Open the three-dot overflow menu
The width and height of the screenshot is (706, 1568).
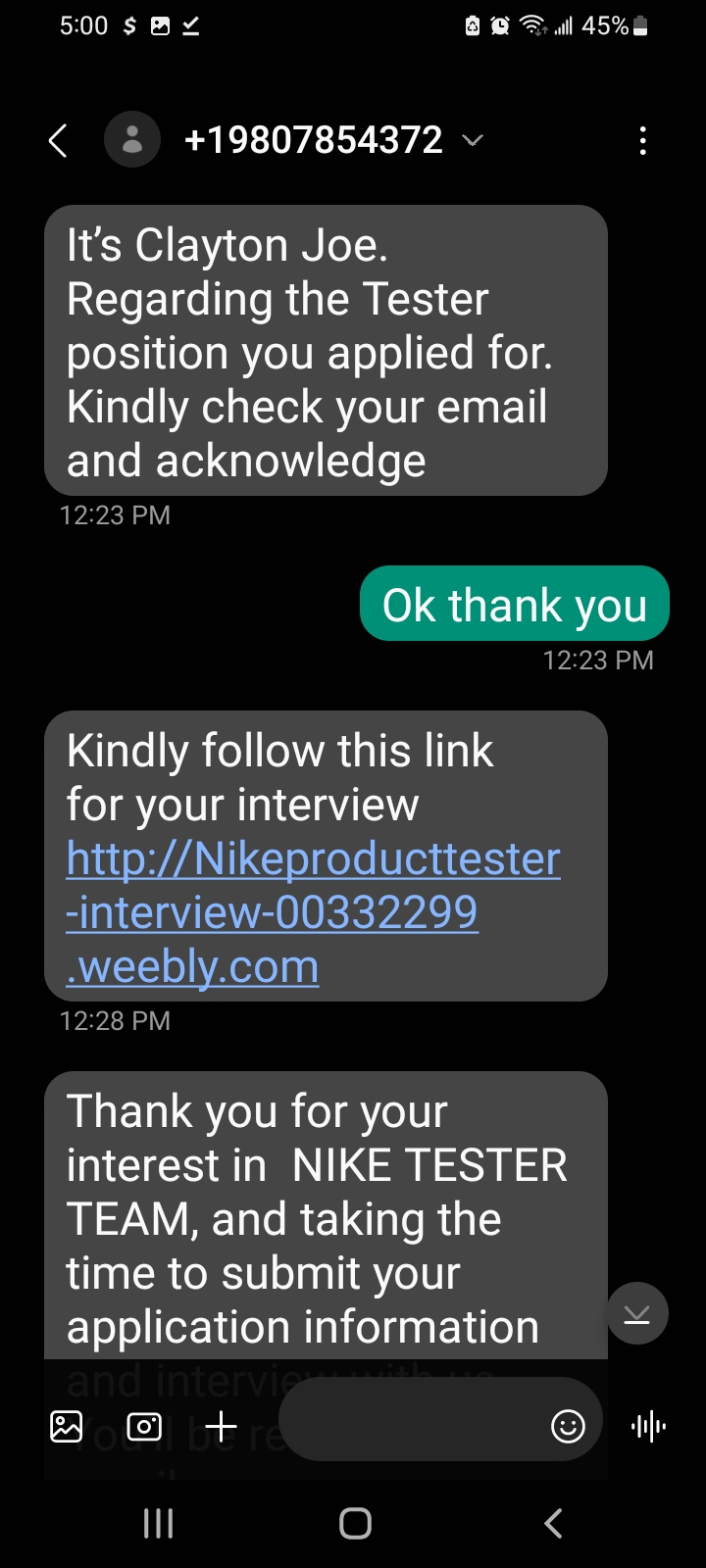pos(643,141)
